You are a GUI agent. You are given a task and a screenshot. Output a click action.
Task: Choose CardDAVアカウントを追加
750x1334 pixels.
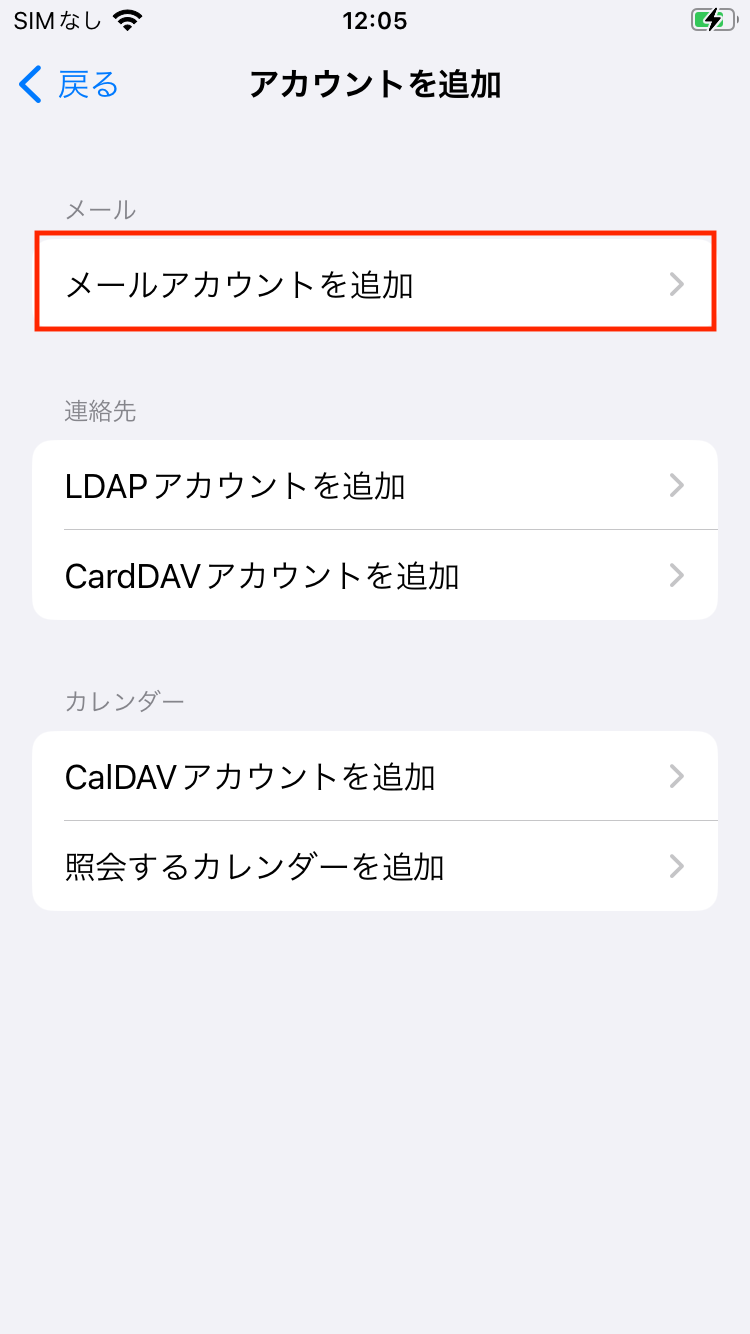click(375, 575)
